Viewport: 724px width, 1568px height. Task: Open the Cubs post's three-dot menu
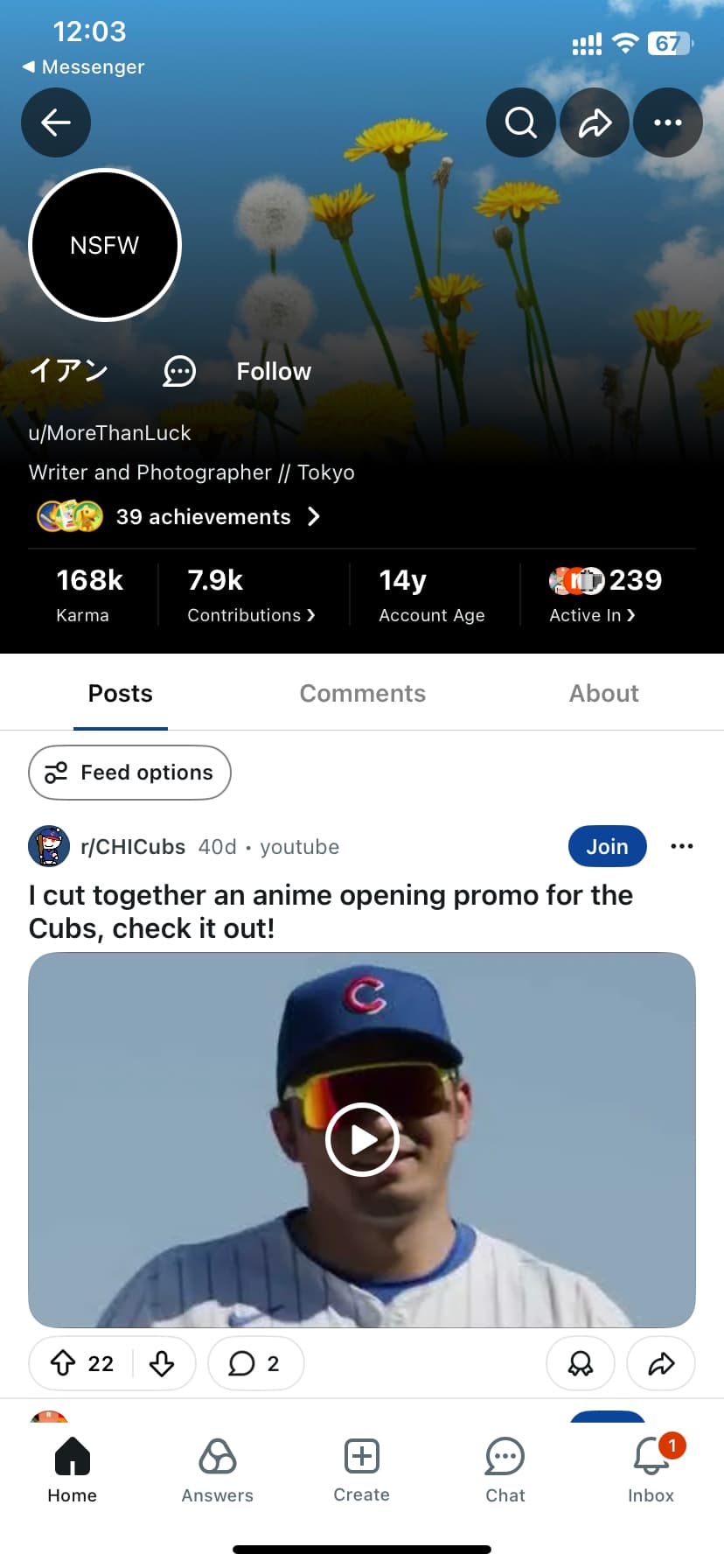click(x=682, y=846)
